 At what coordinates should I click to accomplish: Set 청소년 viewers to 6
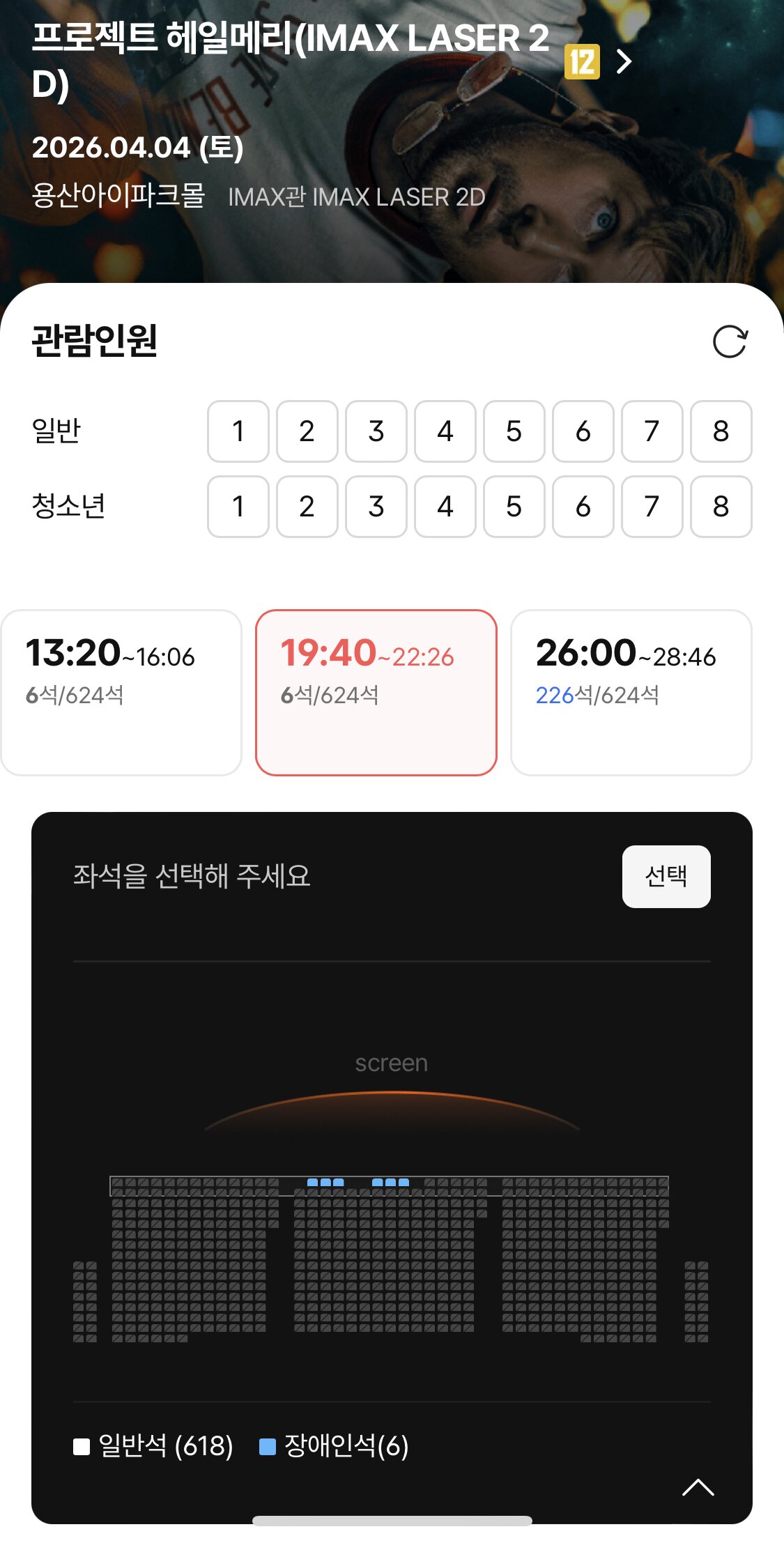coord(583,507)
